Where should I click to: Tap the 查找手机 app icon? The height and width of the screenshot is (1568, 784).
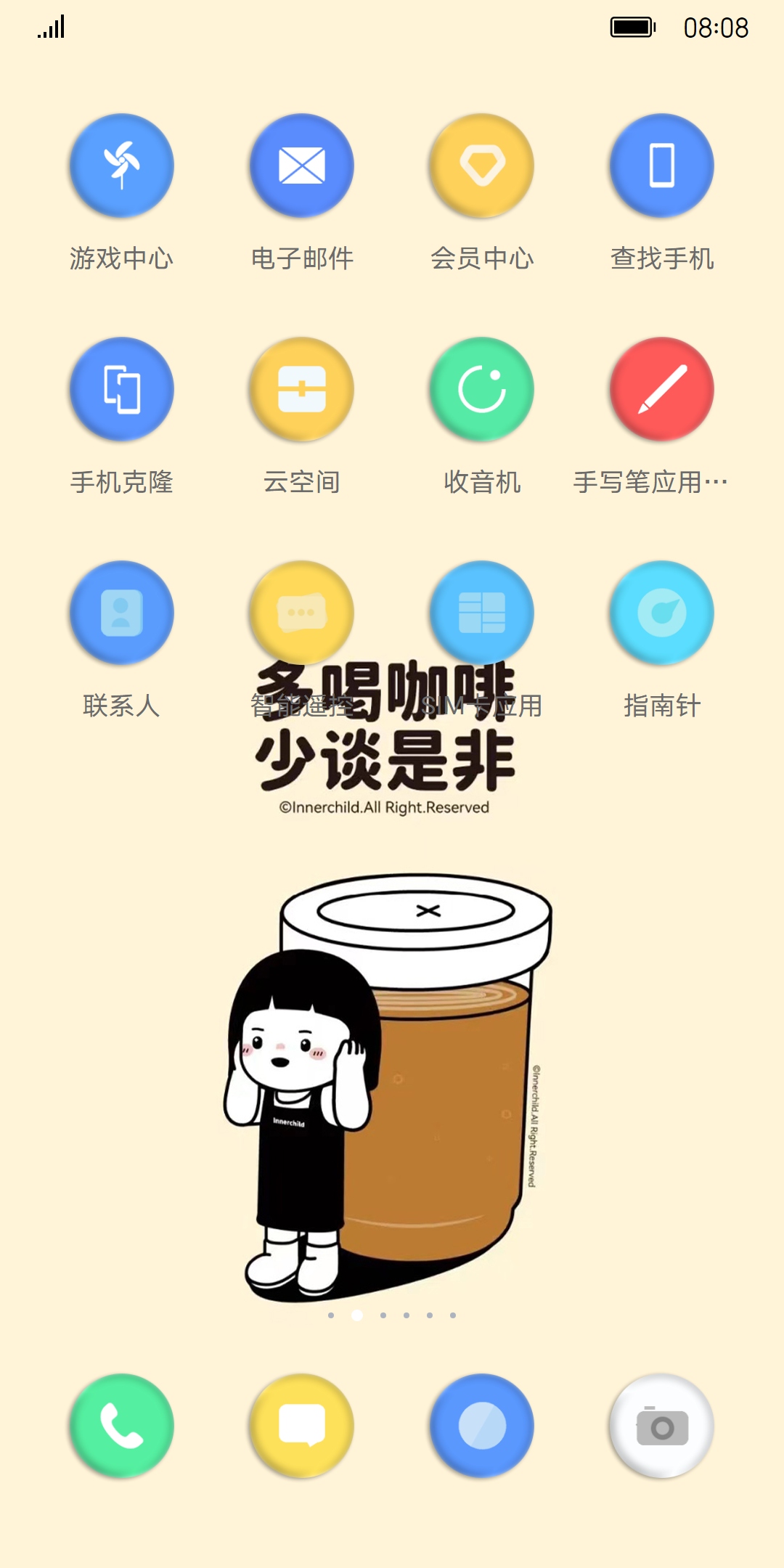click(661, 166)
